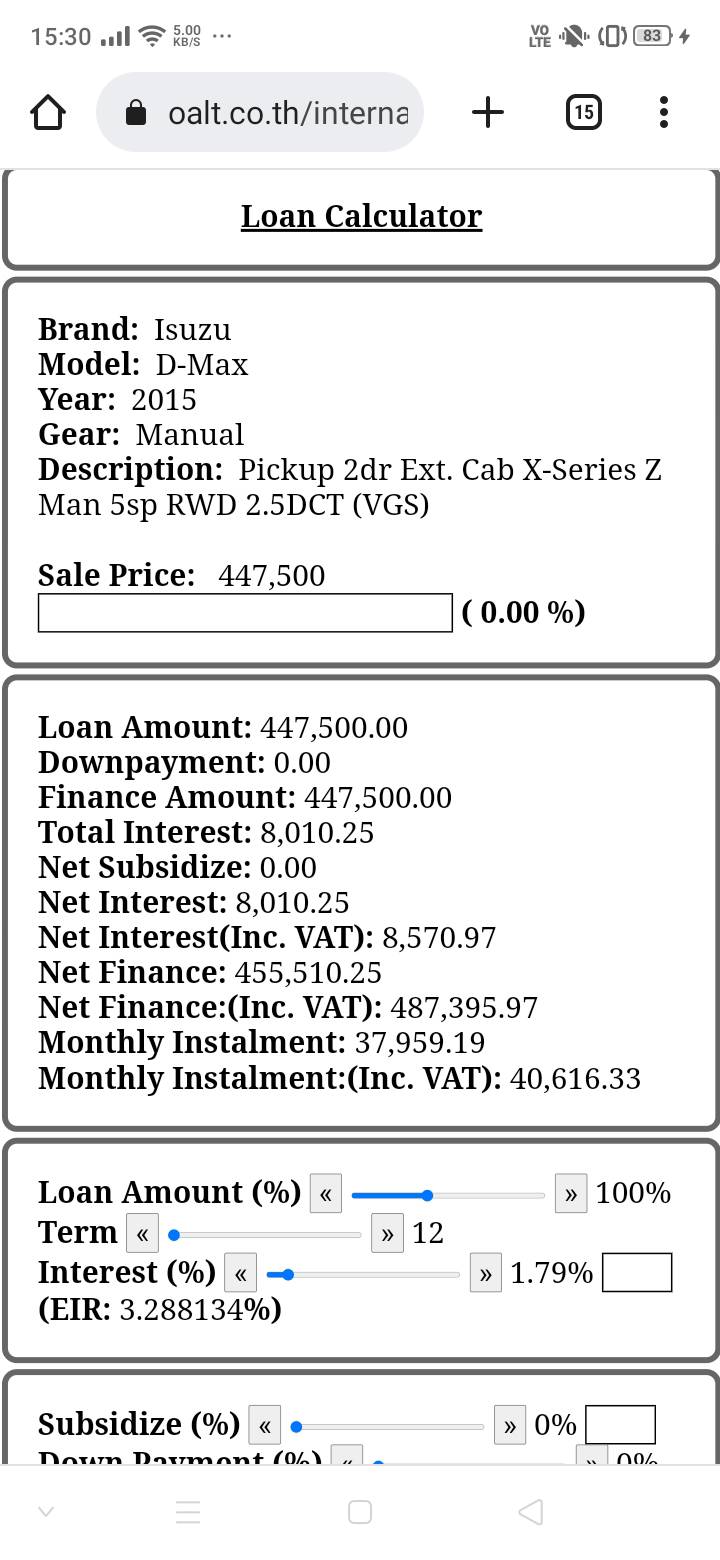720x1560 pixels.
Task: Tap the oalt.co.th address bar
Action: (x=260, y=112)
